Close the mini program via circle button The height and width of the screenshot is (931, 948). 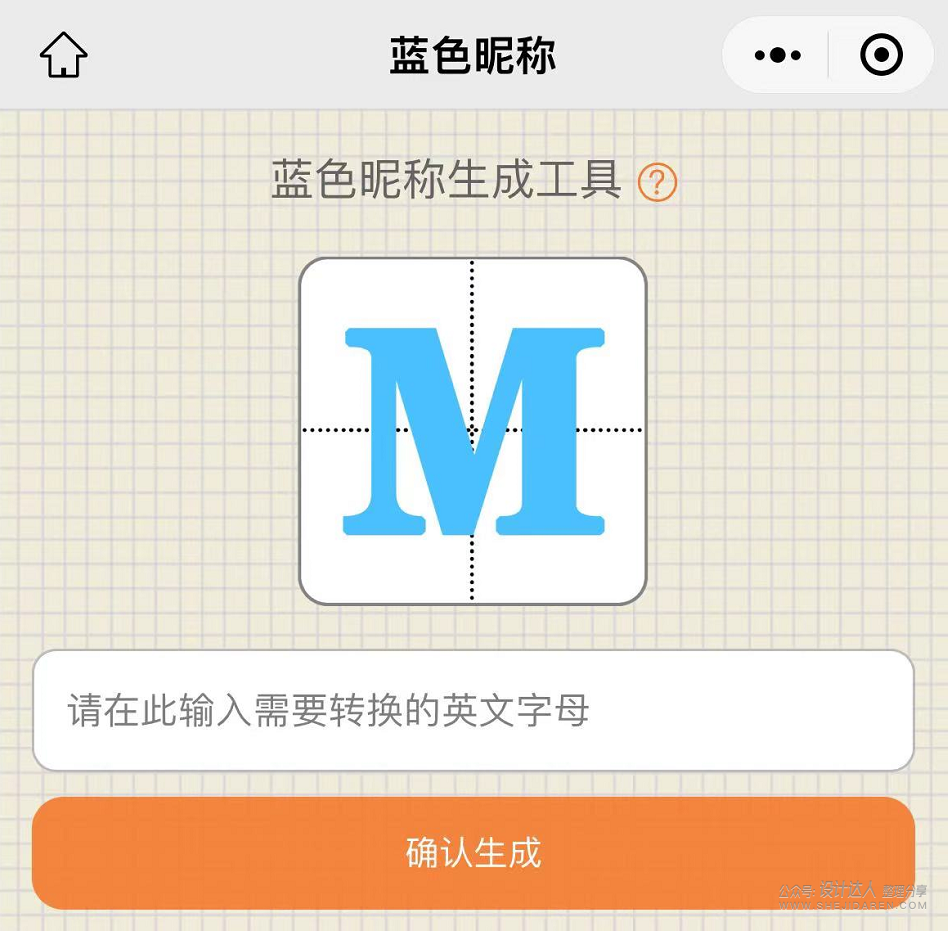tap(881, 56)
